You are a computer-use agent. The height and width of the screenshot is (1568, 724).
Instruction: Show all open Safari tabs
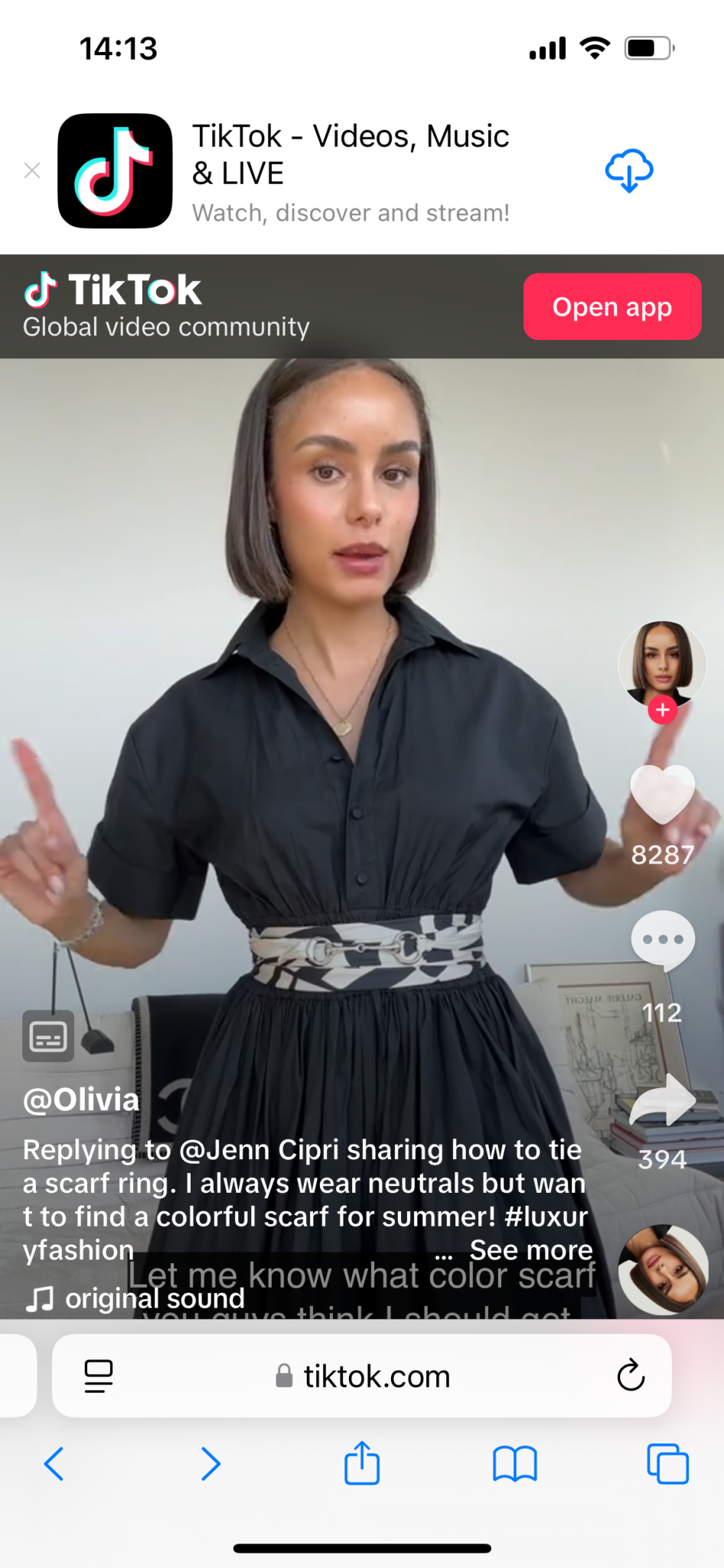(667, 1464)
